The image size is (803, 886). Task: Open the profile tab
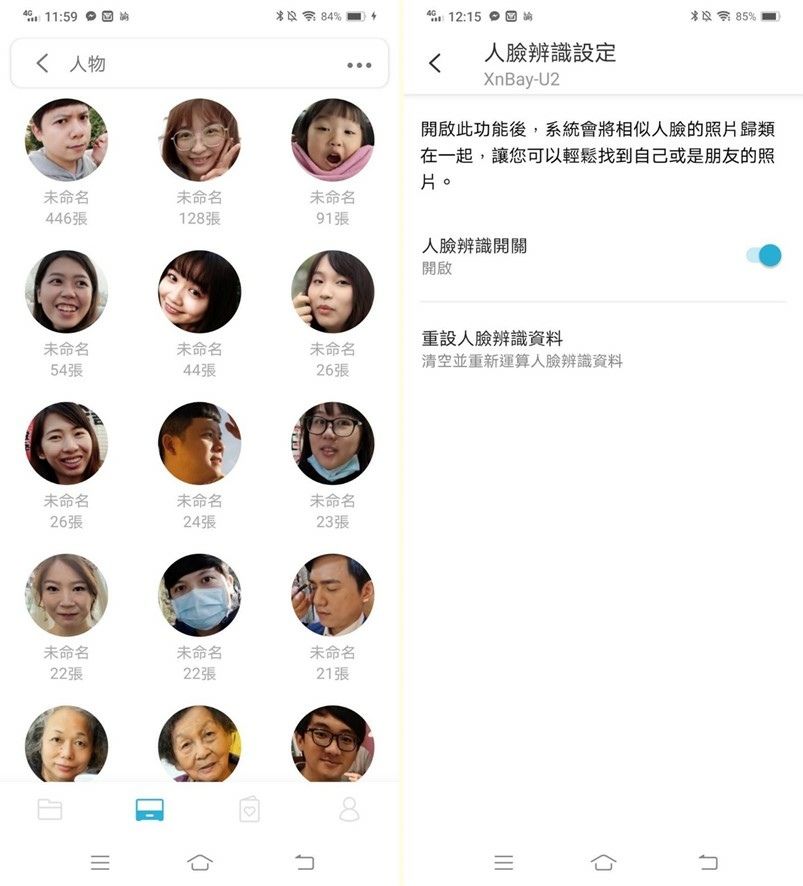(x=349, y=809)
